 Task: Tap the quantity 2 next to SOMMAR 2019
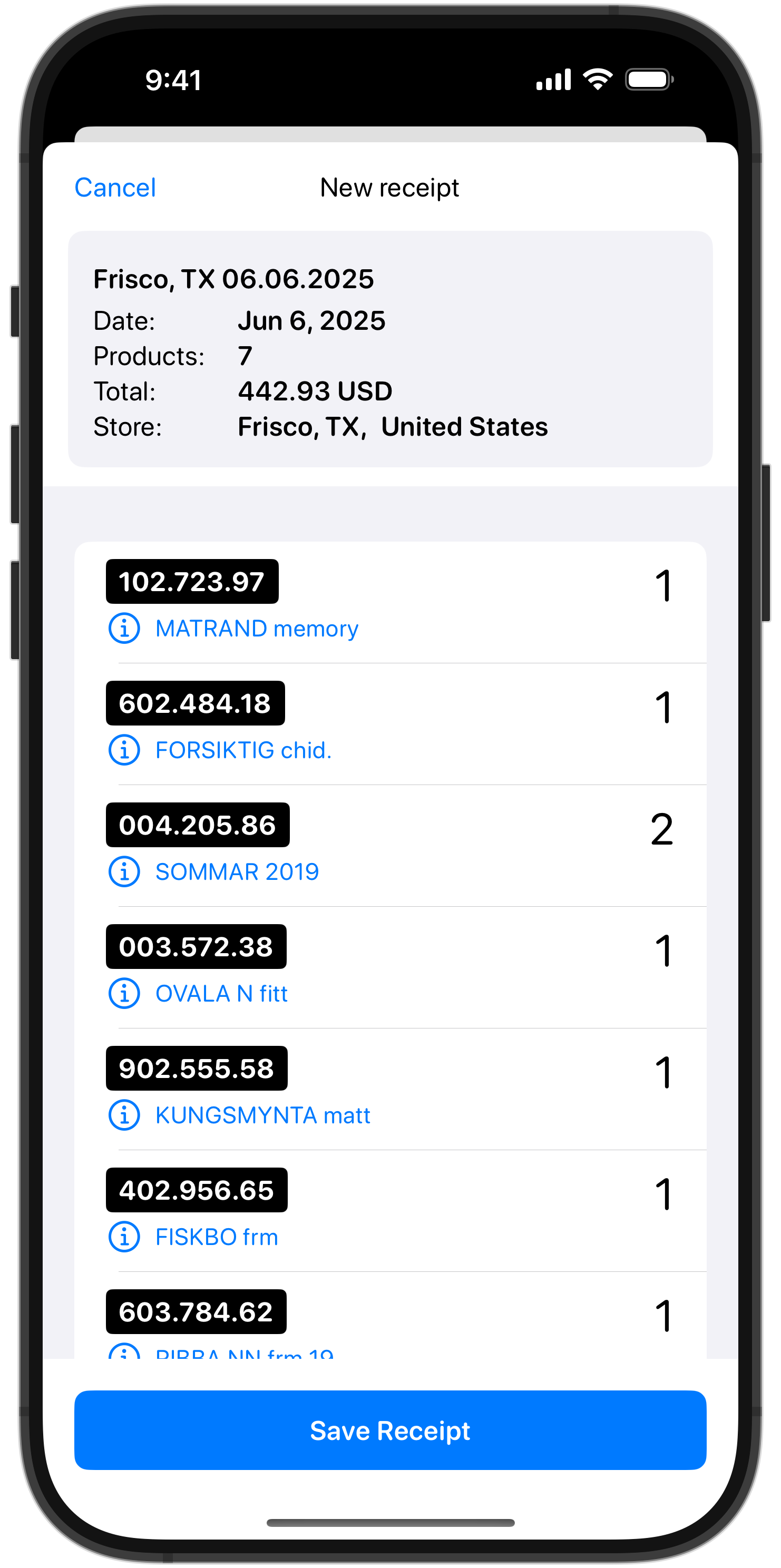[663, 828]
